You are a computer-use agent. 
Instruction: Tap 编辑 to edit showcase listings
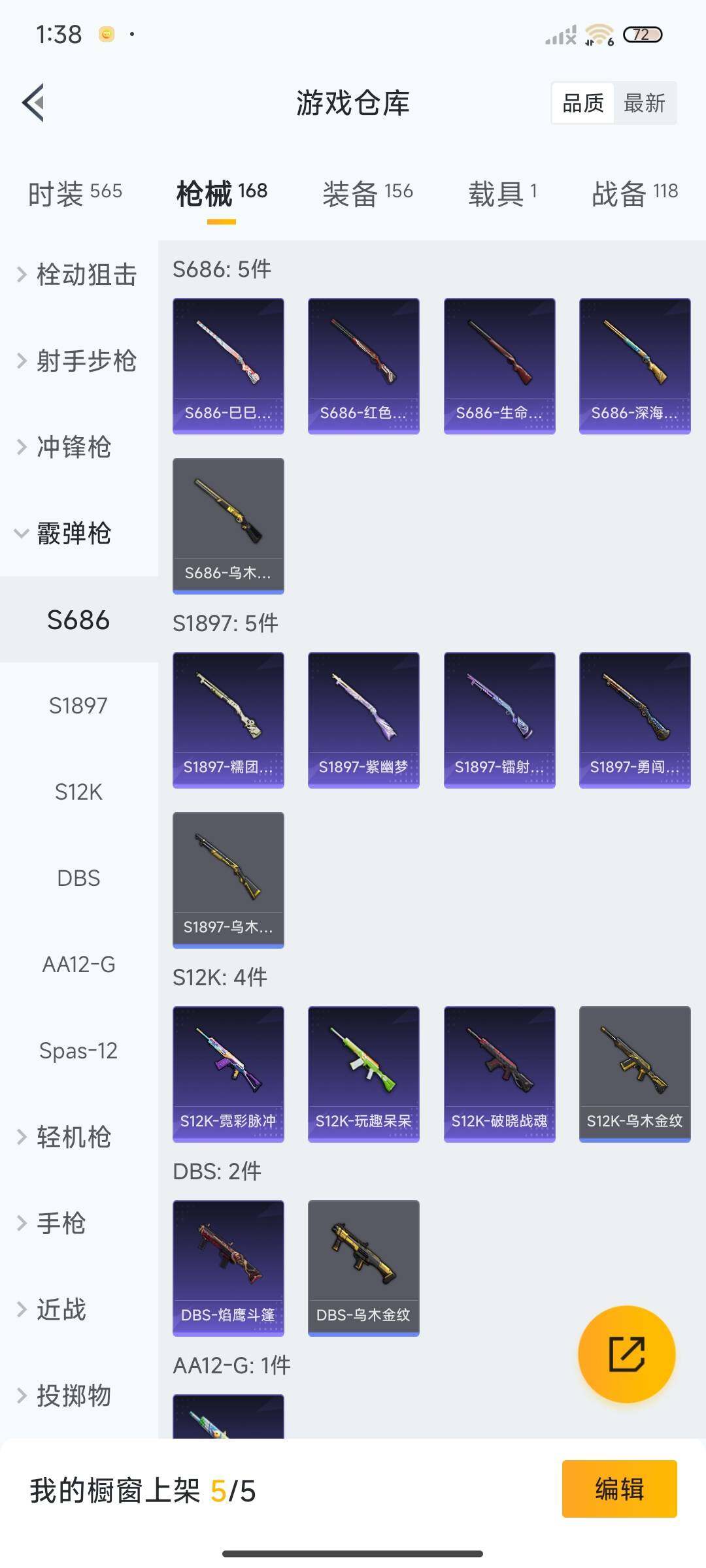tap(619, 1489)
